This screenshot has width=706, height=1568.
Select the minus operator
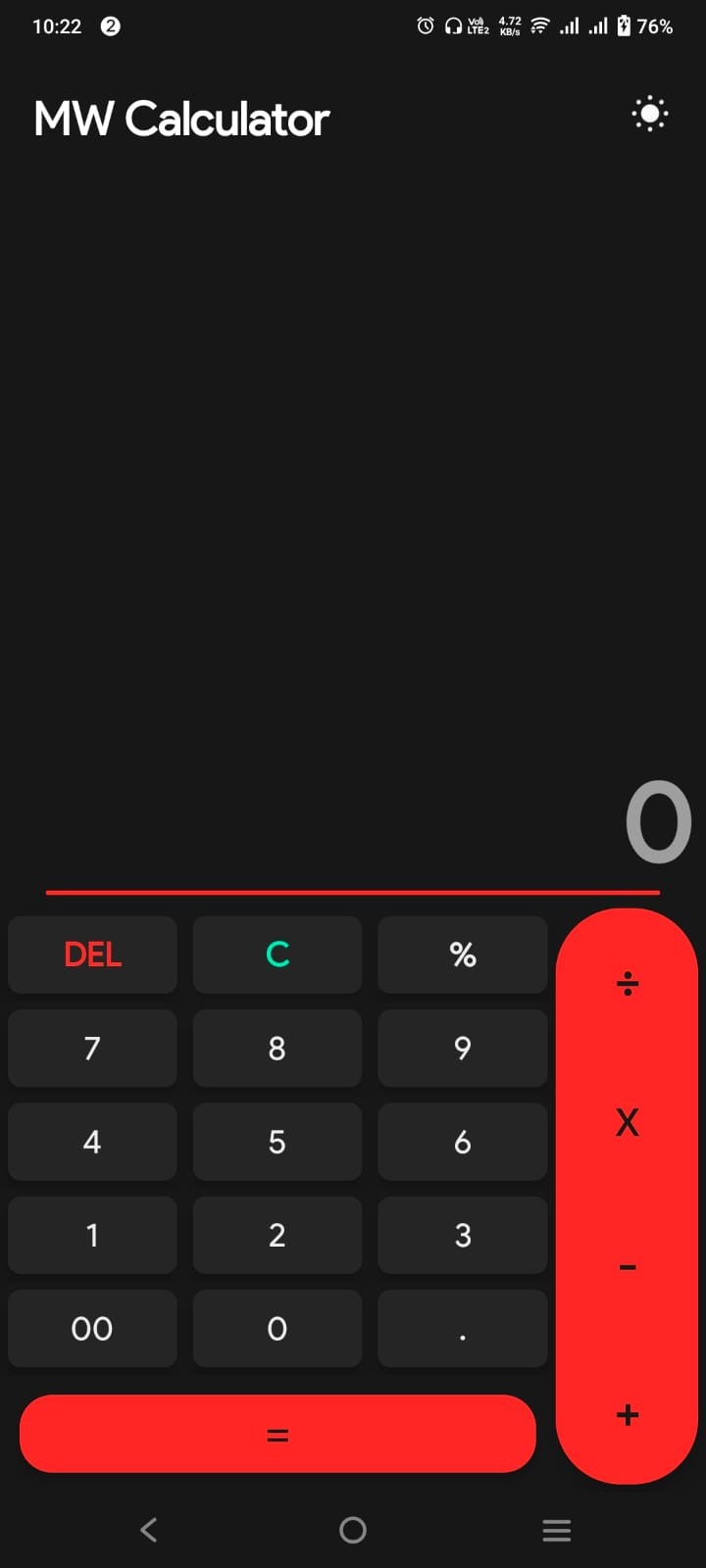click(x=628, y=1267)
